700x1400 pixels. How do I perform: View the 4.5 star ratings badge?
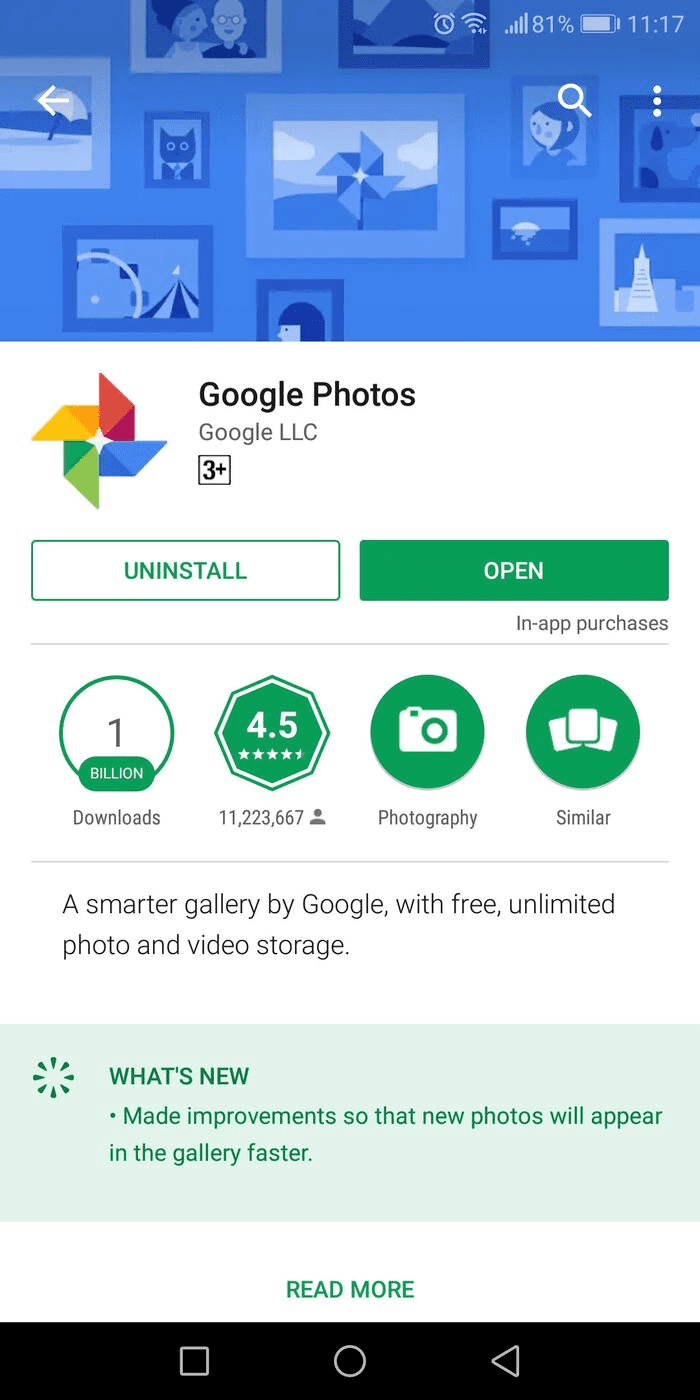coord(272,733)
